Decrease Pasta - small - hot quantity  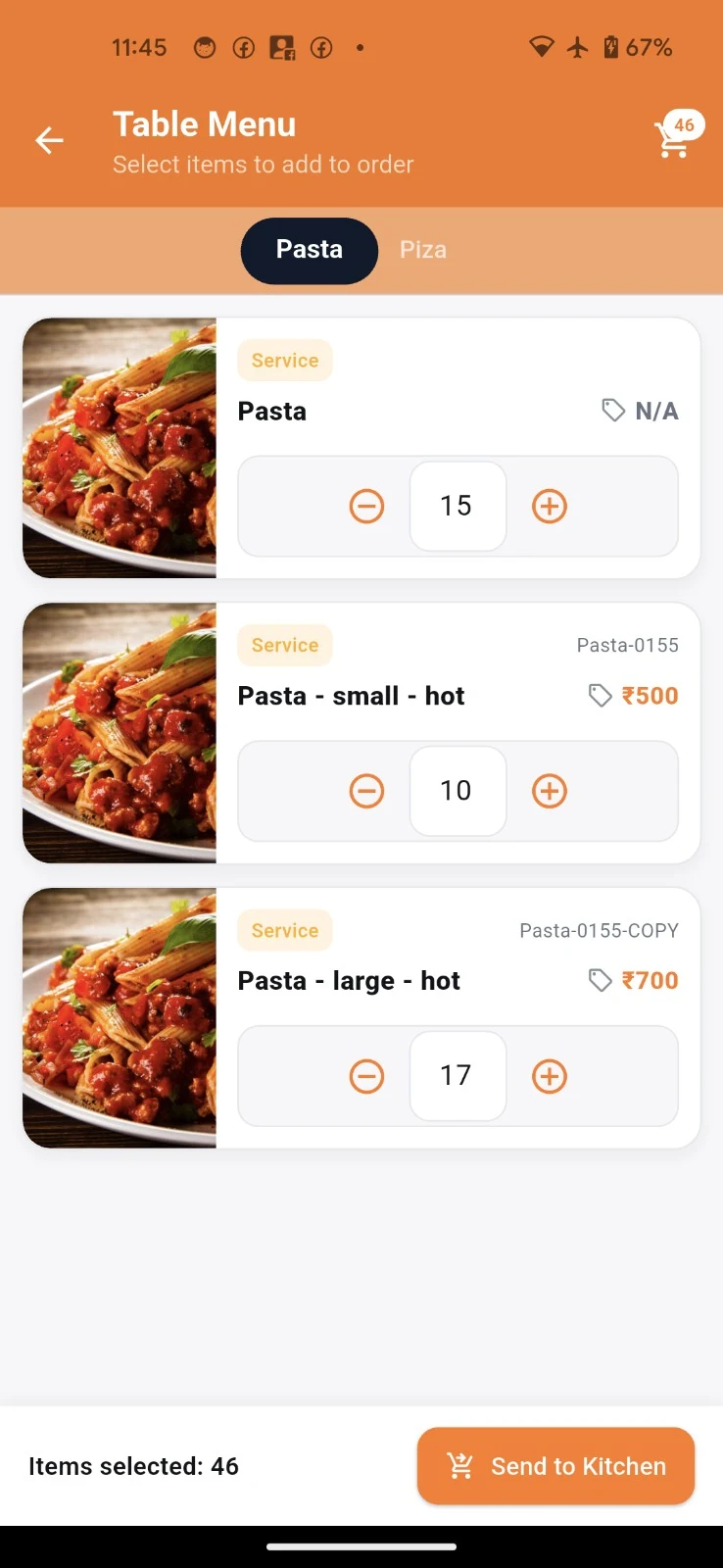coord(366,791)
